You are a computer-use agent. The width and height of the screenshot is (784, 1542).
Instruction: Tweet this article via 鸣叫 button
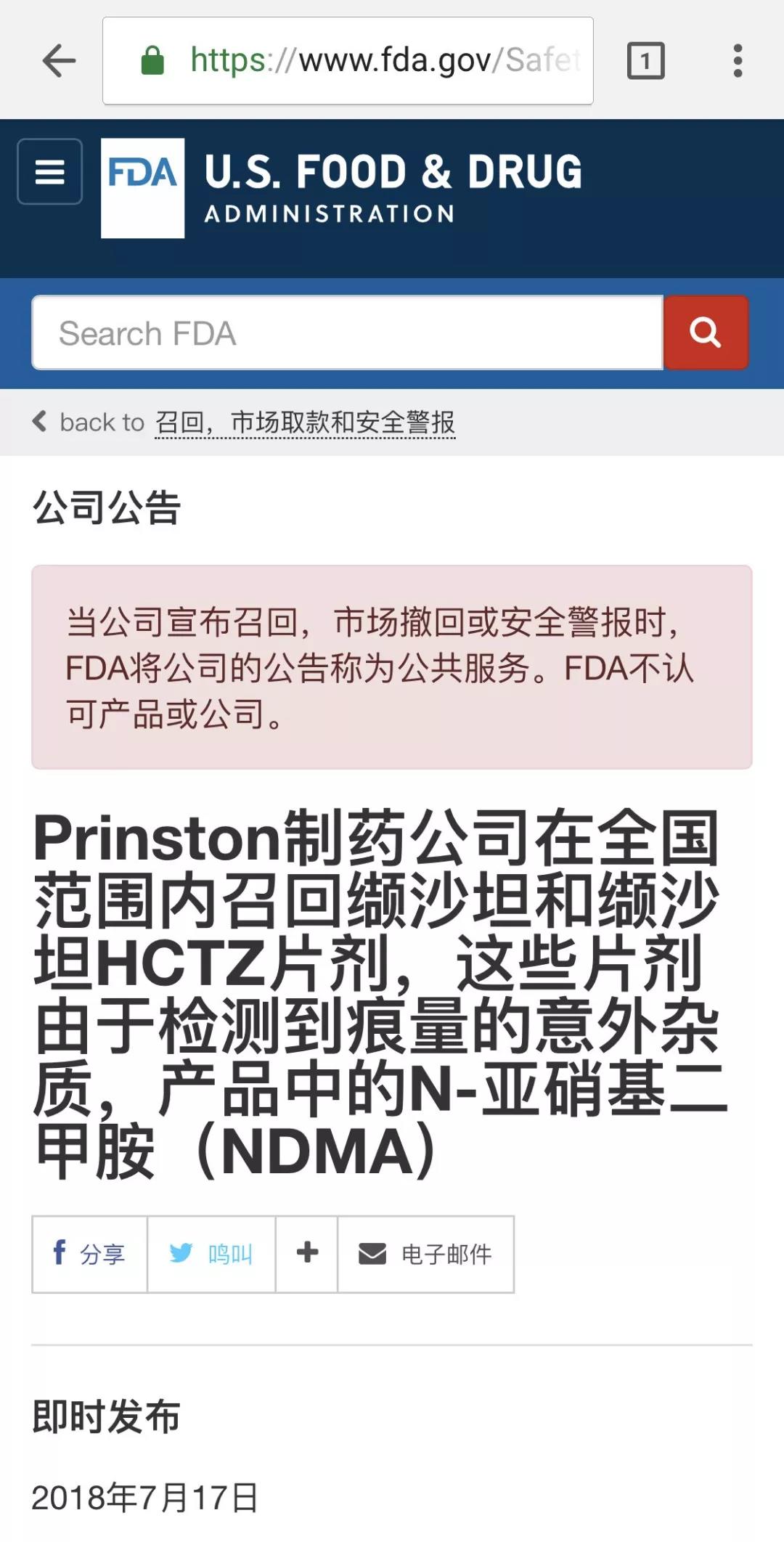[211, 1254]
